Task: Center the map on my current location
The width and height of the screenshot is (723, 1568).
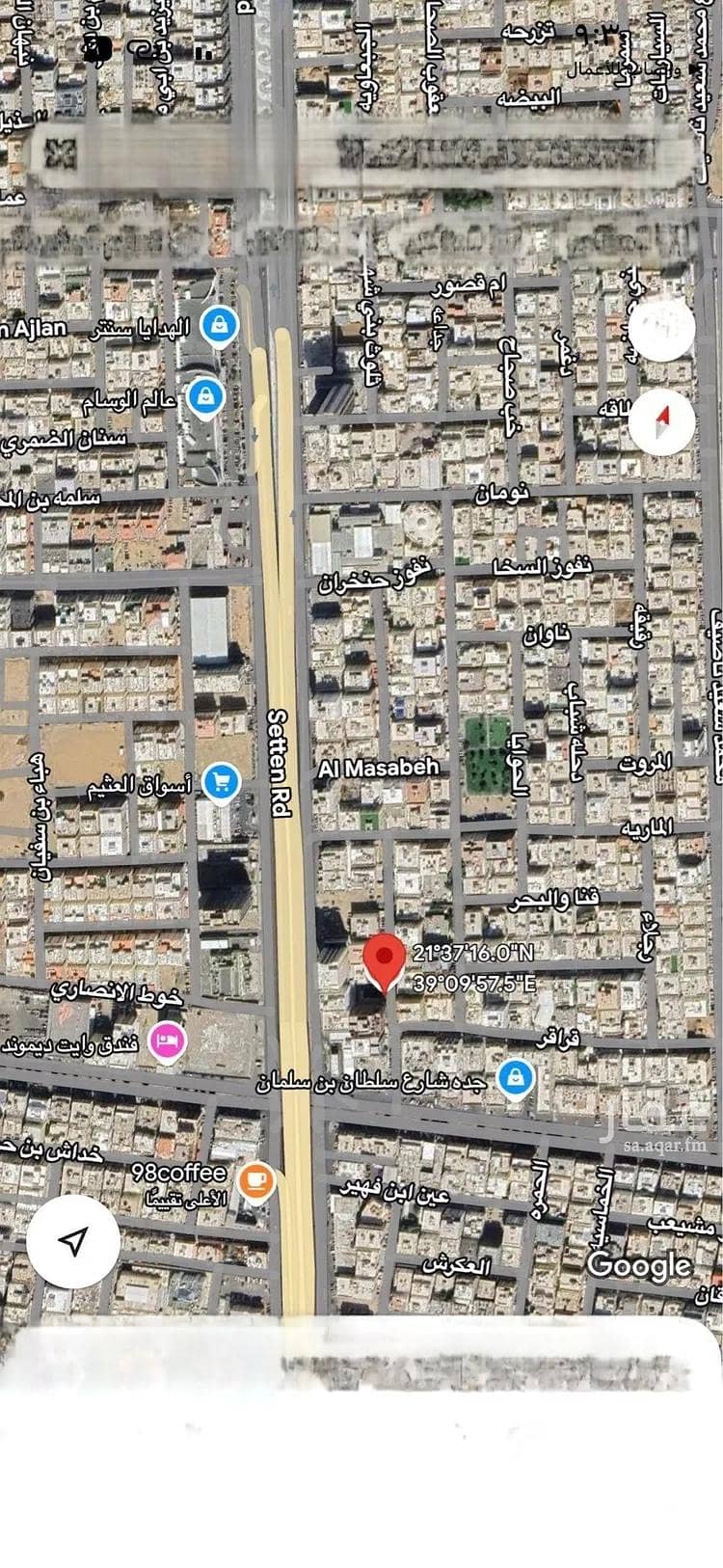Action: point(73,1242)
